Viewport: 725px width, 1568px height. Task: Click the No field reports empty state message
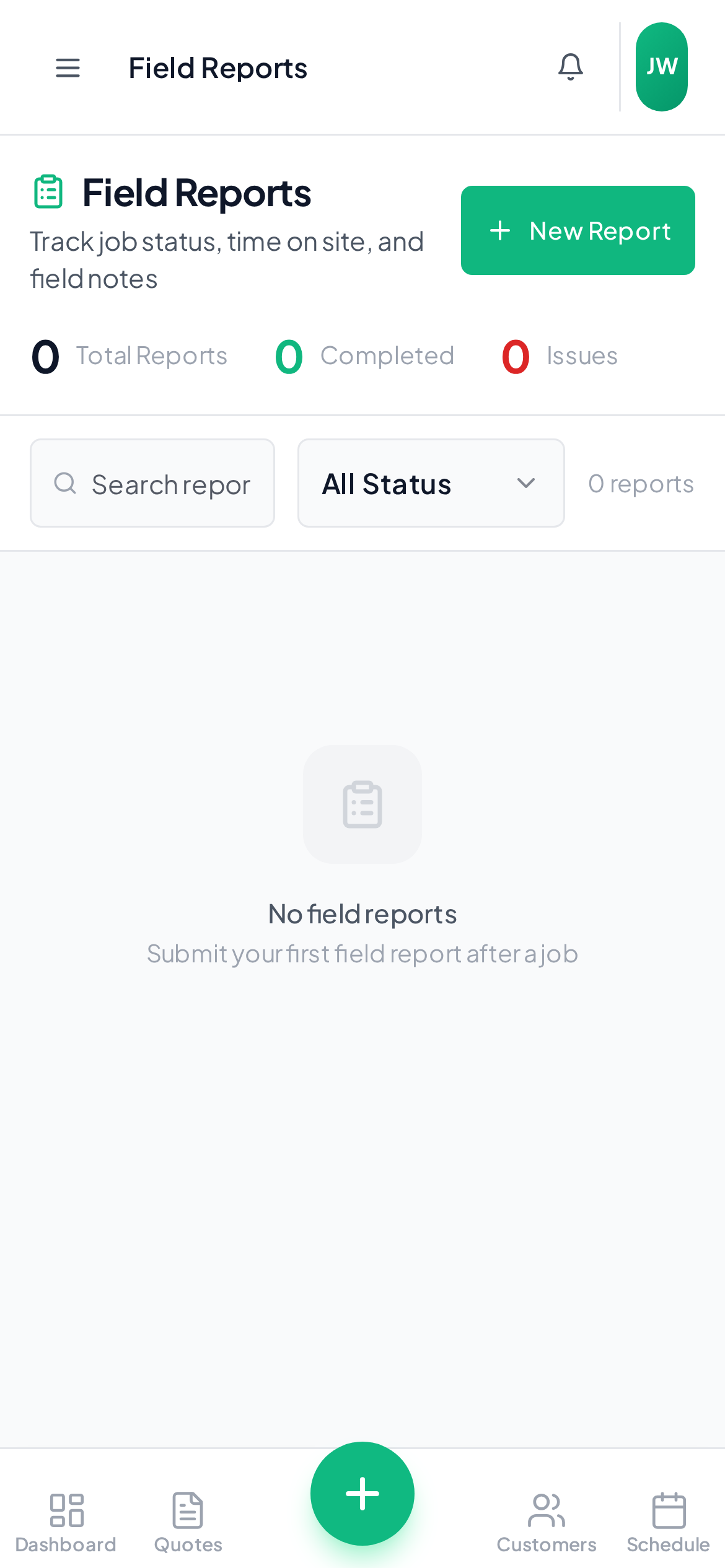[x=362, y=913]
